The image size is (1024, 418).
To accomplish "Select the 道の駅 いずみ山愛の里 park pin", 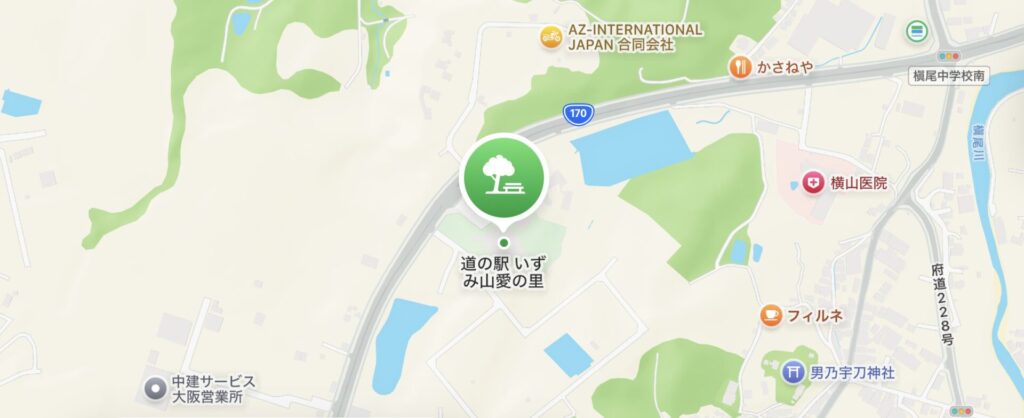I will point(503,177).
